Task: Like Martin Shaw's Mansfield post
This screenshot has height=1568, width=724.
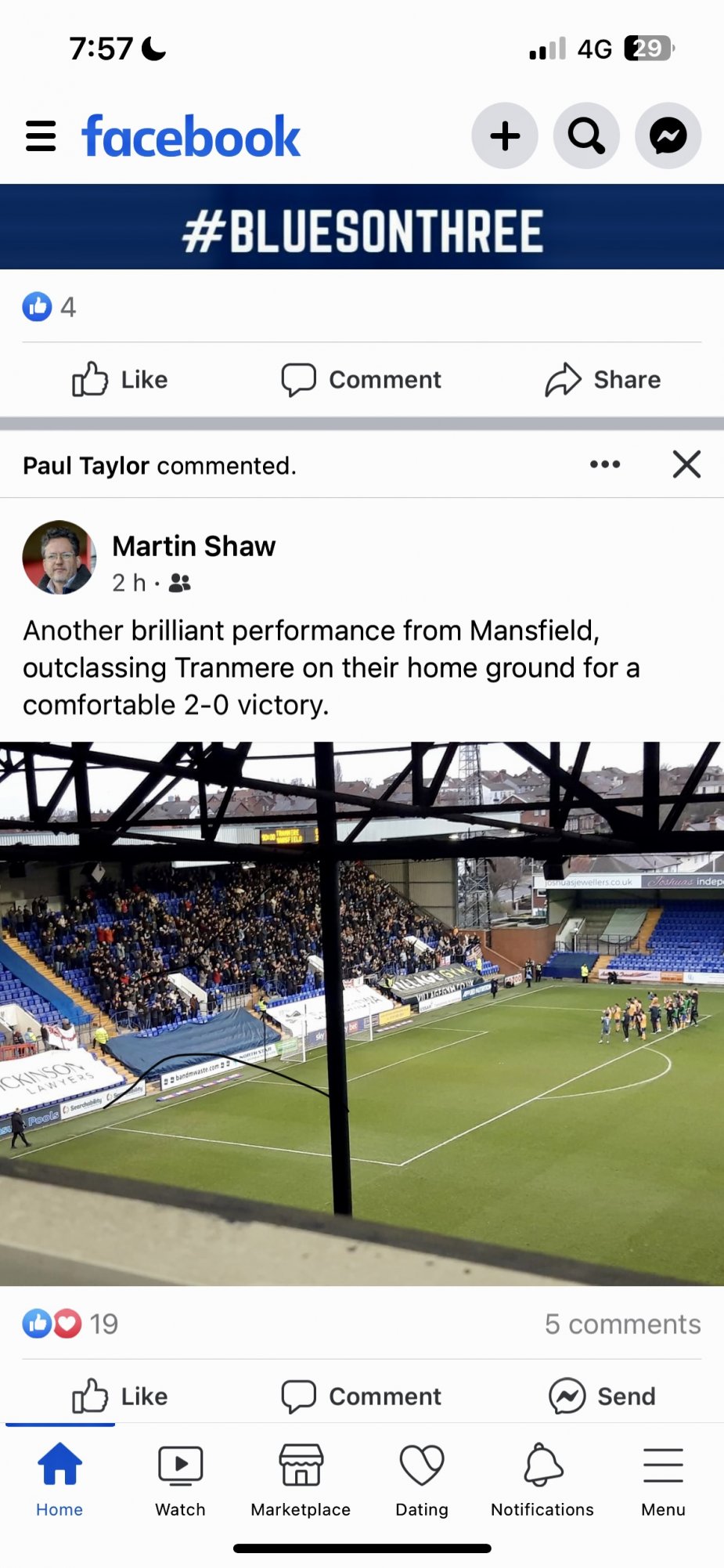Action: tap(121, 1396)
